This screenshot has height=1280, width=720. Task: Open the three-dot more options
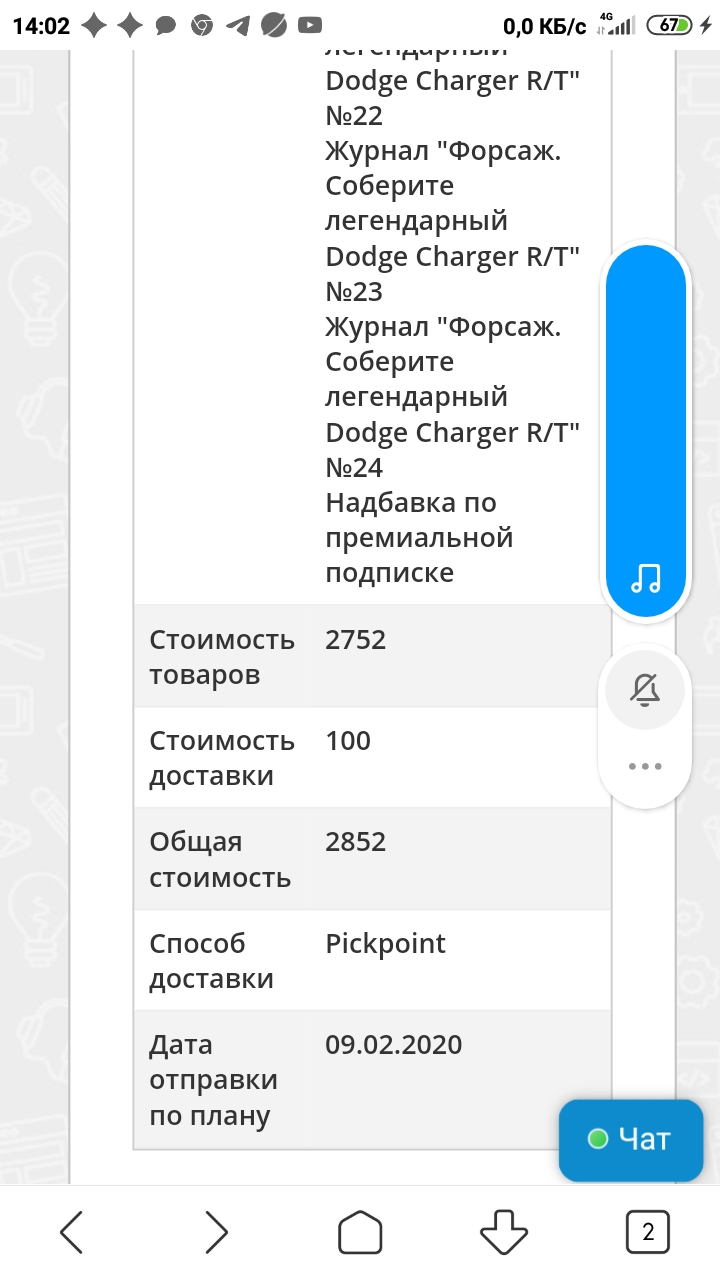(x=645, y=766)
